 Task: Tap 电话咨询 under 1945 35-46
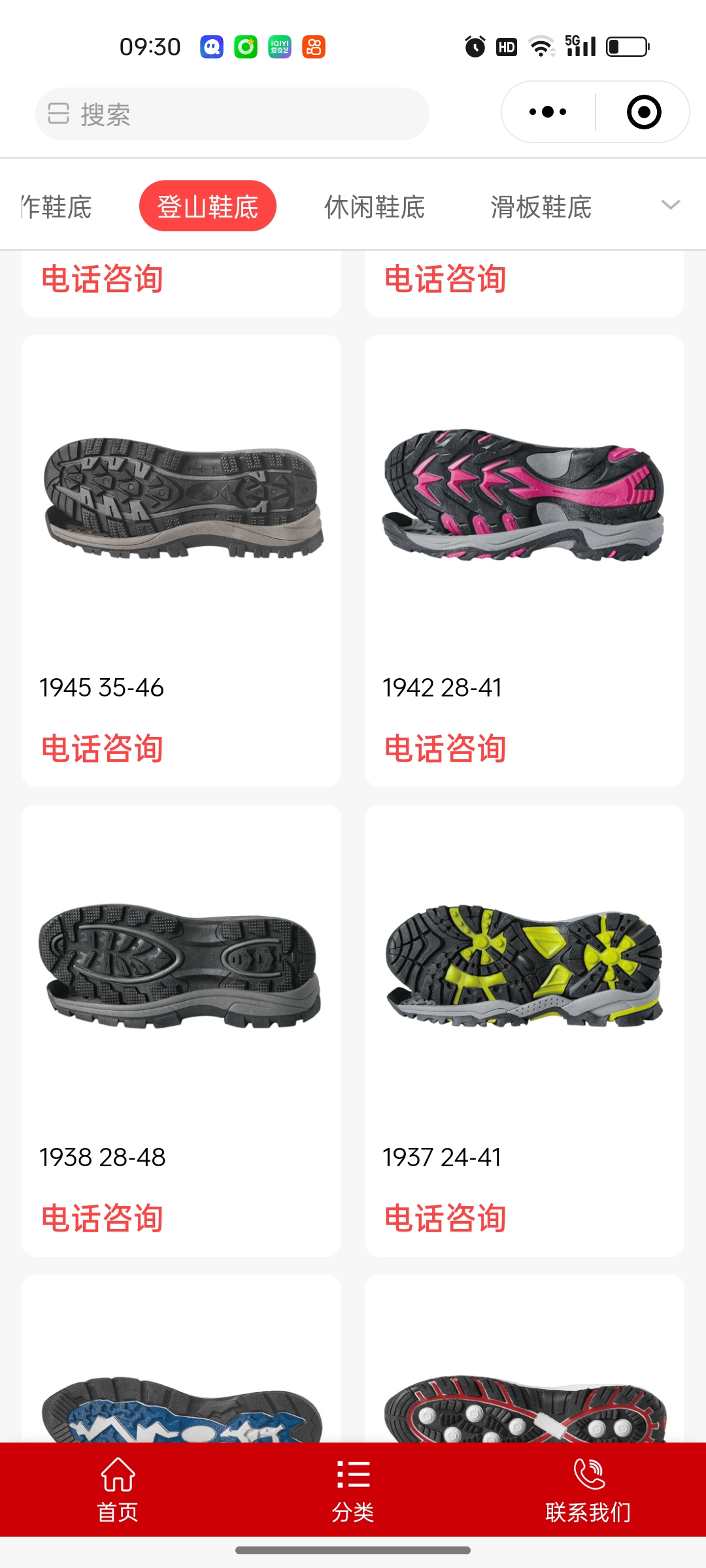point(103,749)
